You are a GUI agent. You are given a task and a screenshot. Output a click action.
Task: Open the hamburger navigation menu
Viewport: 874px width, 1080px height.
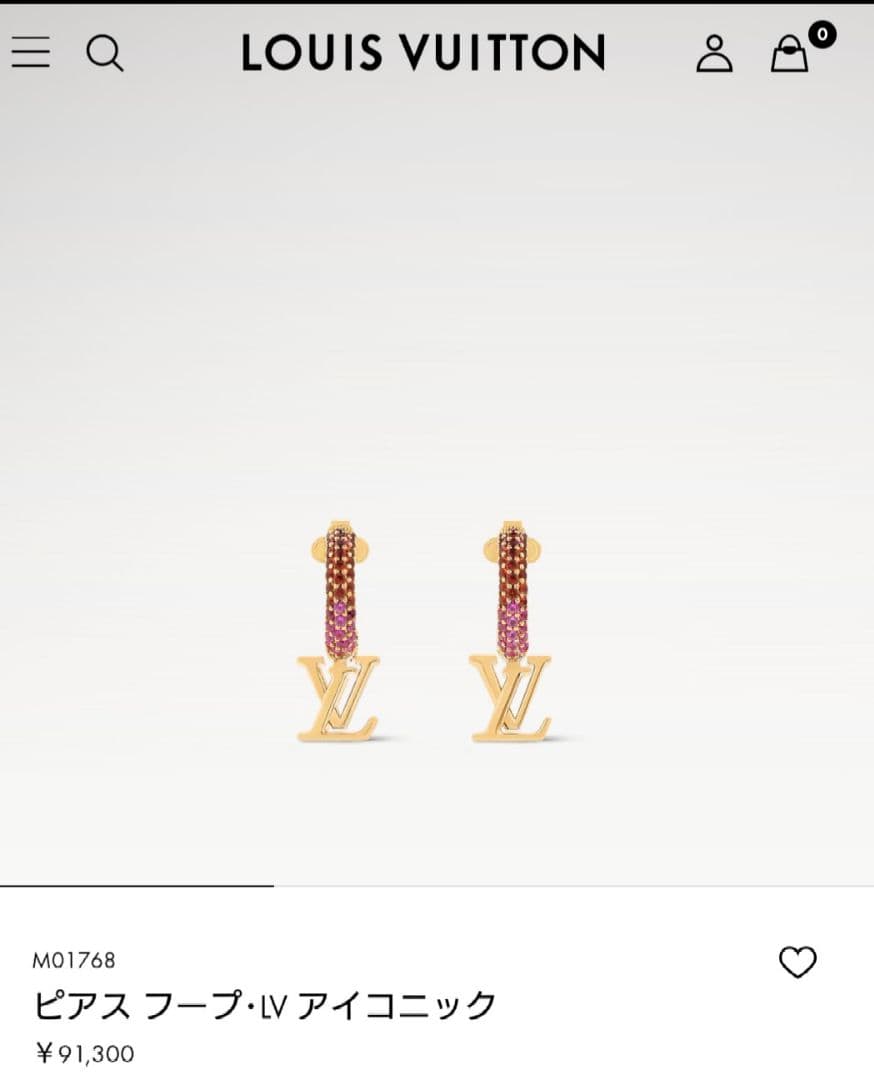click(x=31, y=52)
